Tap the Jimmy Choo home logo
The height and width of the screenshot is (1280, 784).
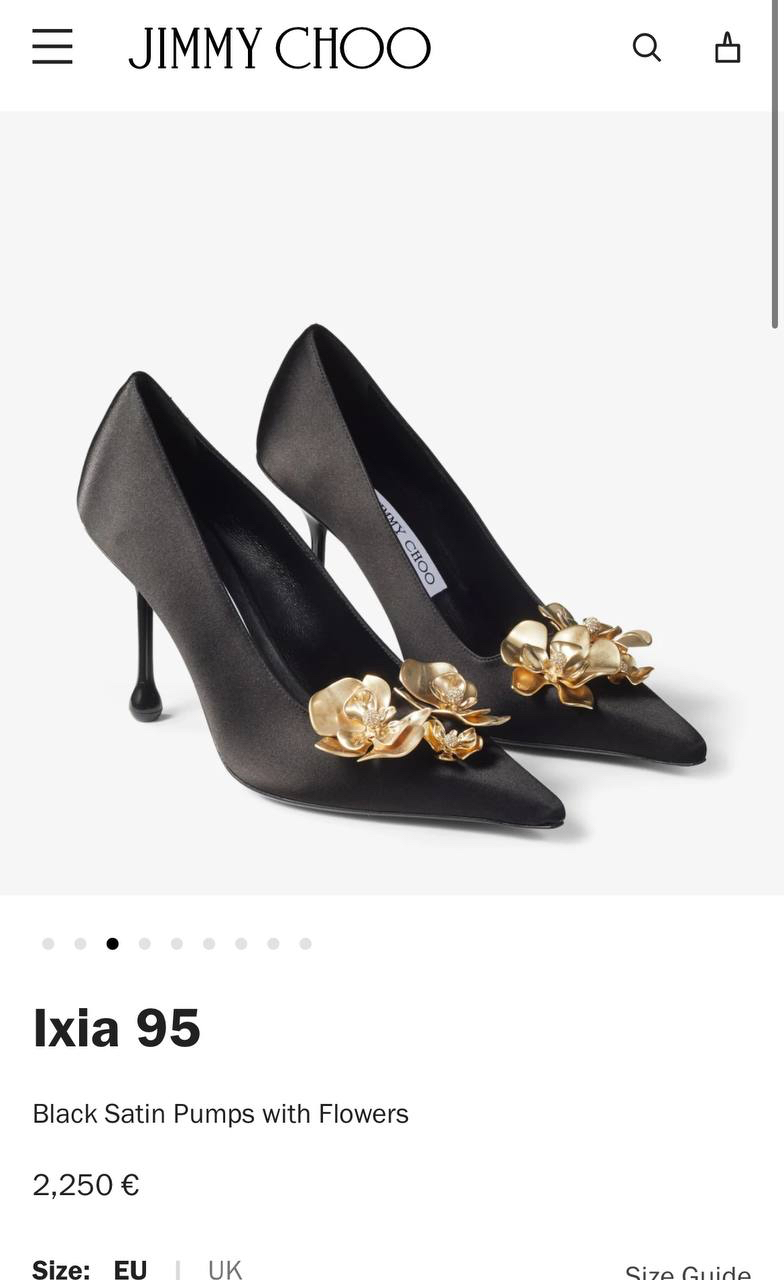click(x=279, y=48)
